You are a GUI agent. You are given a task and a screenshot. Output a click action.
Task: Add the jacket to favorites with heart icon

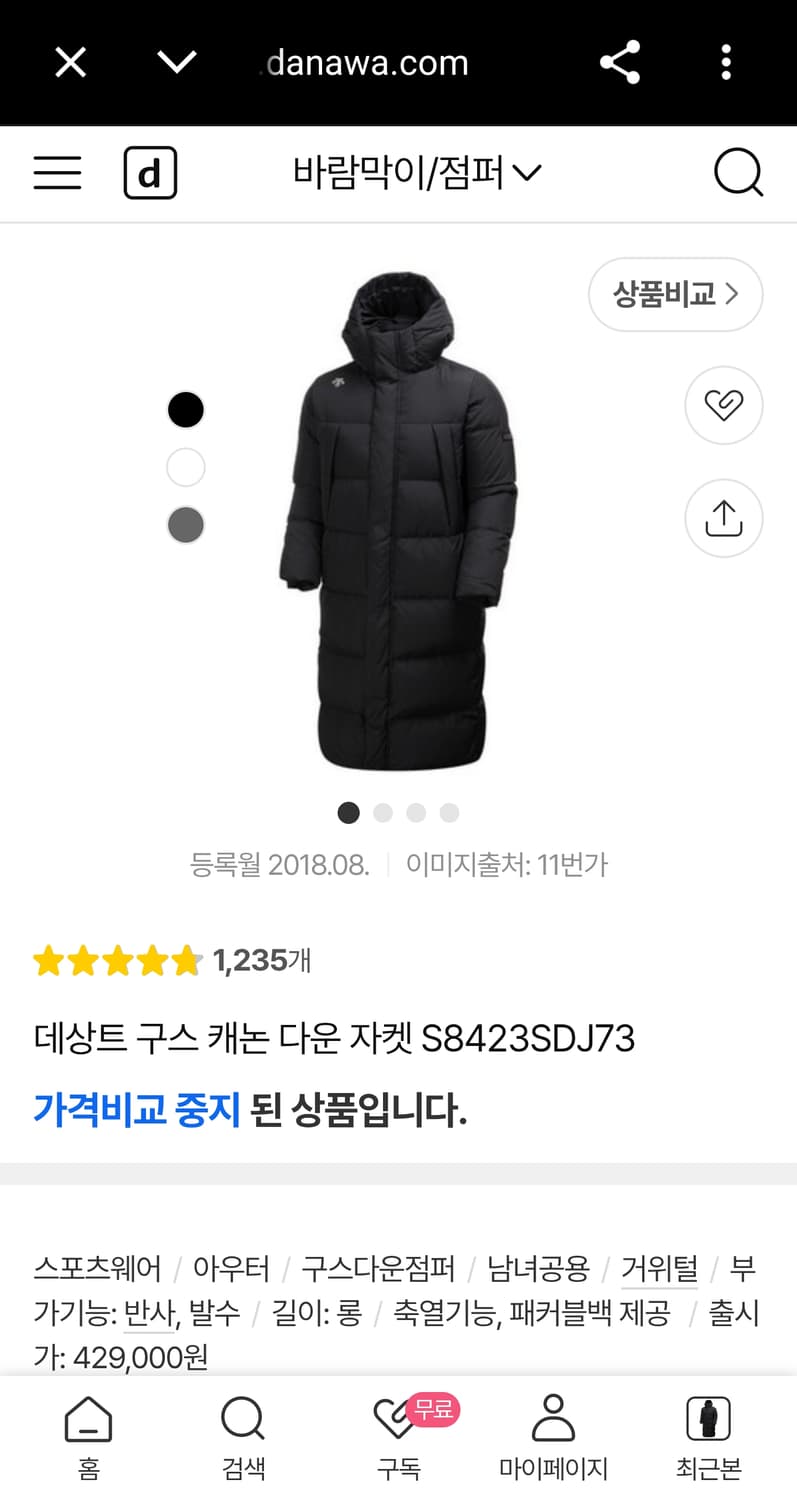[723, 405]
